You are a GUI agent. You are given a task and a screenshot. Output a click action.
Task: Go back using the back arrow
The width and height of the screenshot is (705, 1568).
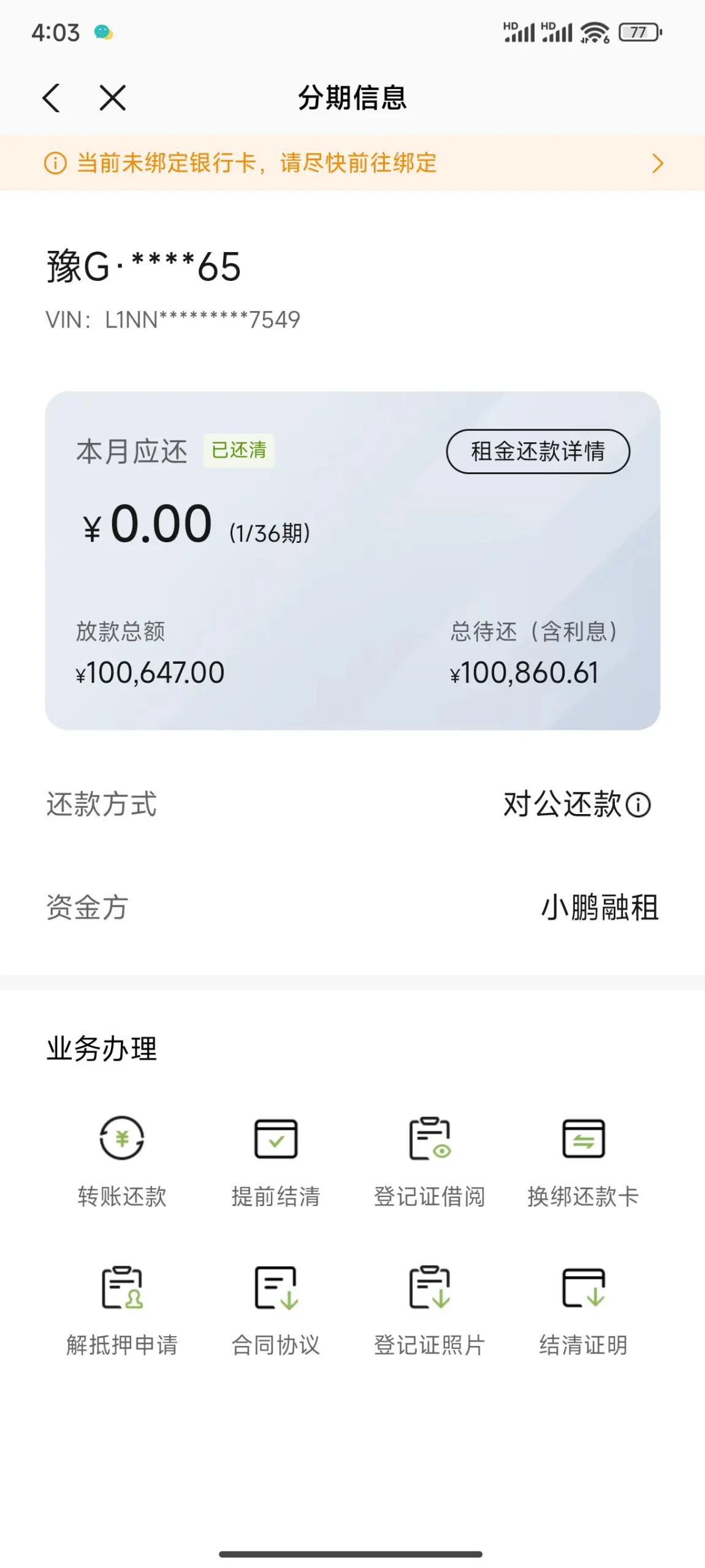click(x=51, y=98)
